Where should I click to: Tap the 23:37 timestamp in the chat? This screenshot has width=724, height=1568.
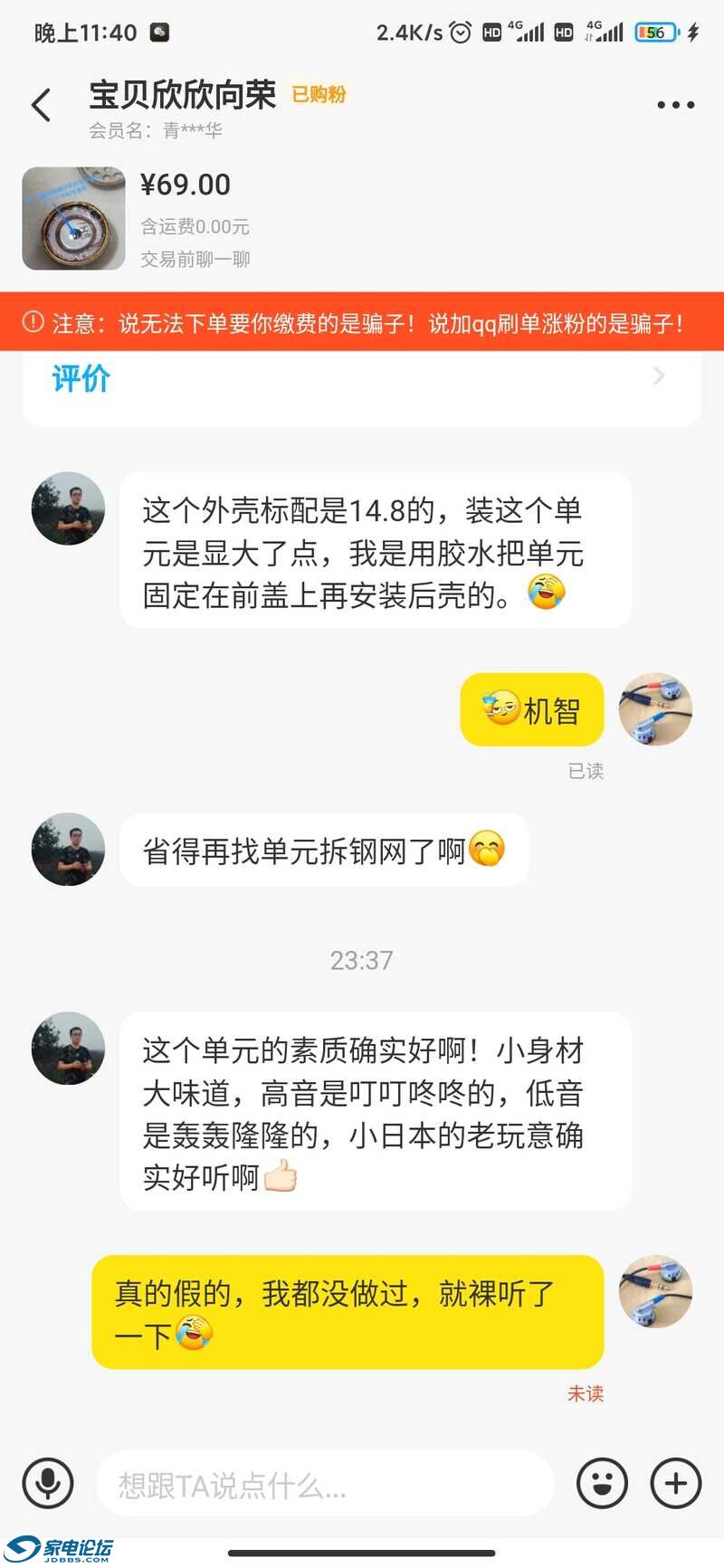pos(362,961)
